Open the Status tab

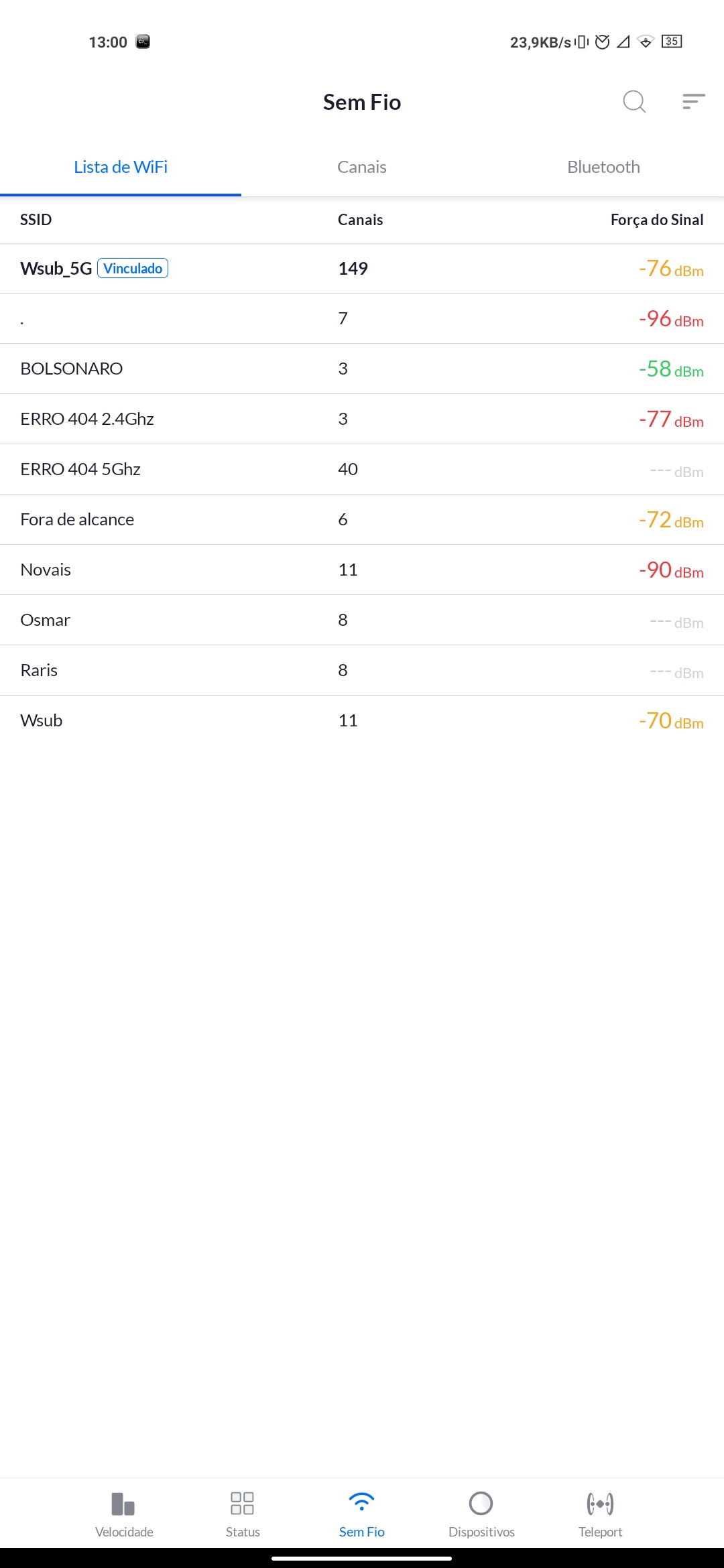click(x=243, y=1513)
